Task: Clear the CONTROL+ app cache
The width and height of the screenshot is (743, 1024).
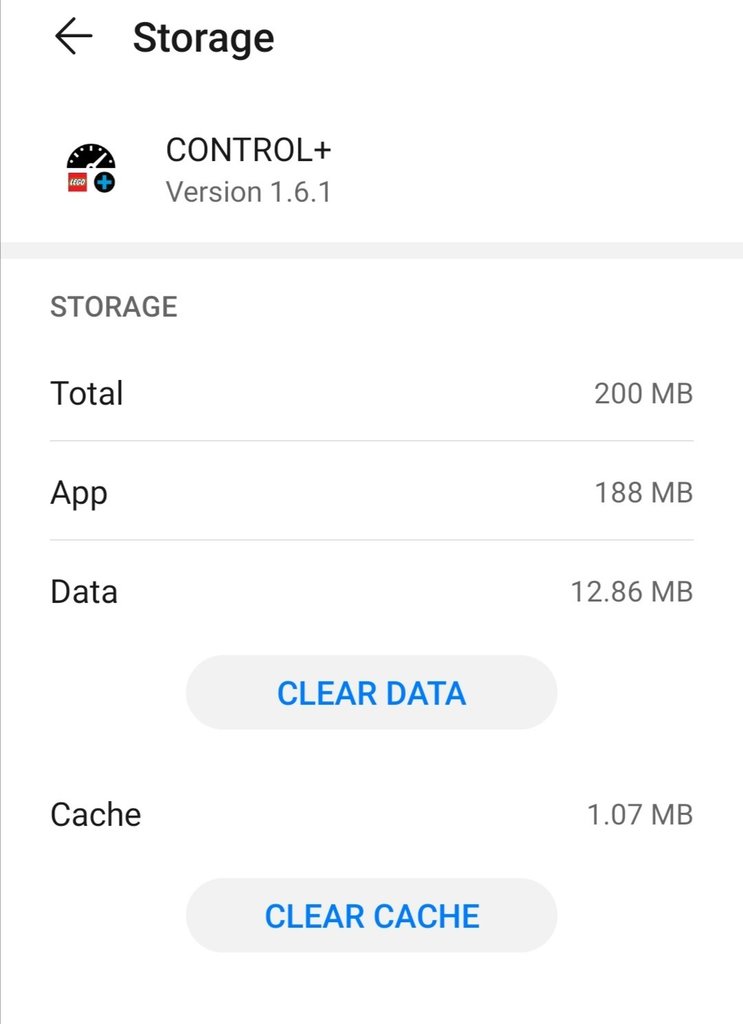Action: [371, 916]
